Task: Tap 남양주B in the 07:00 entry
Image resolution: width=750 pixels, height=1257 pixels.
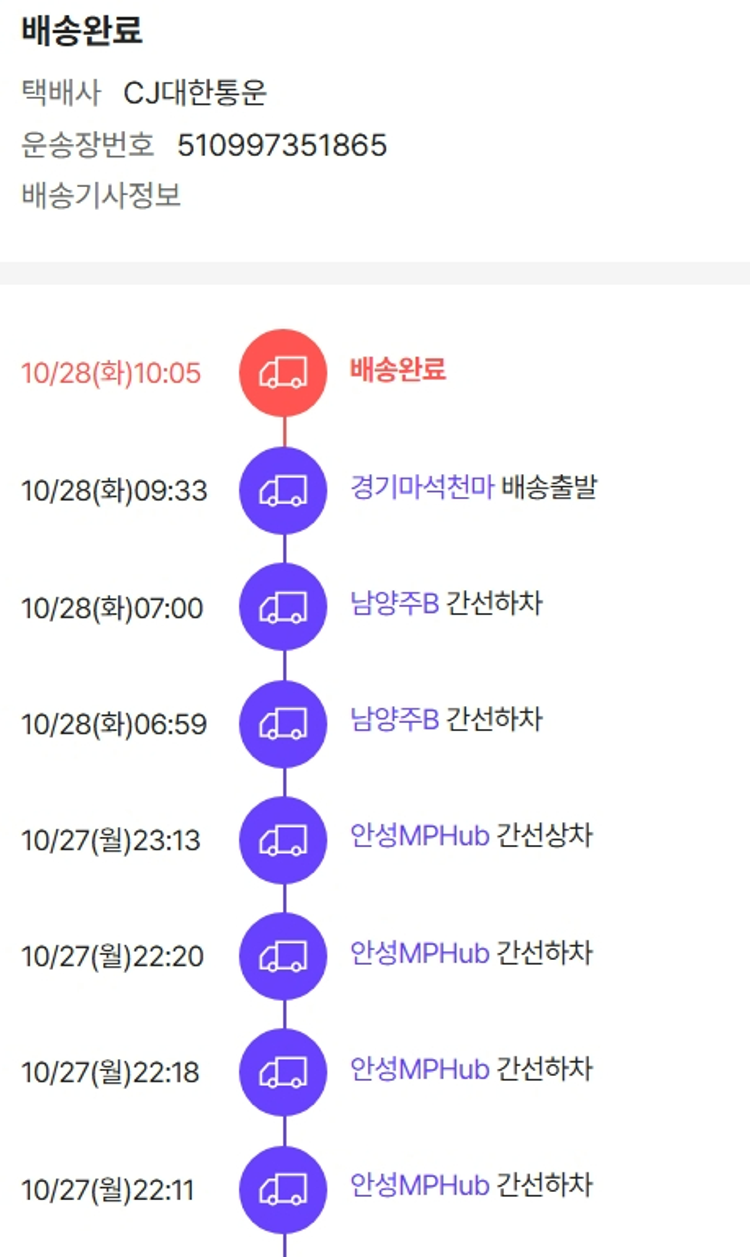Action: coord(394,604)
